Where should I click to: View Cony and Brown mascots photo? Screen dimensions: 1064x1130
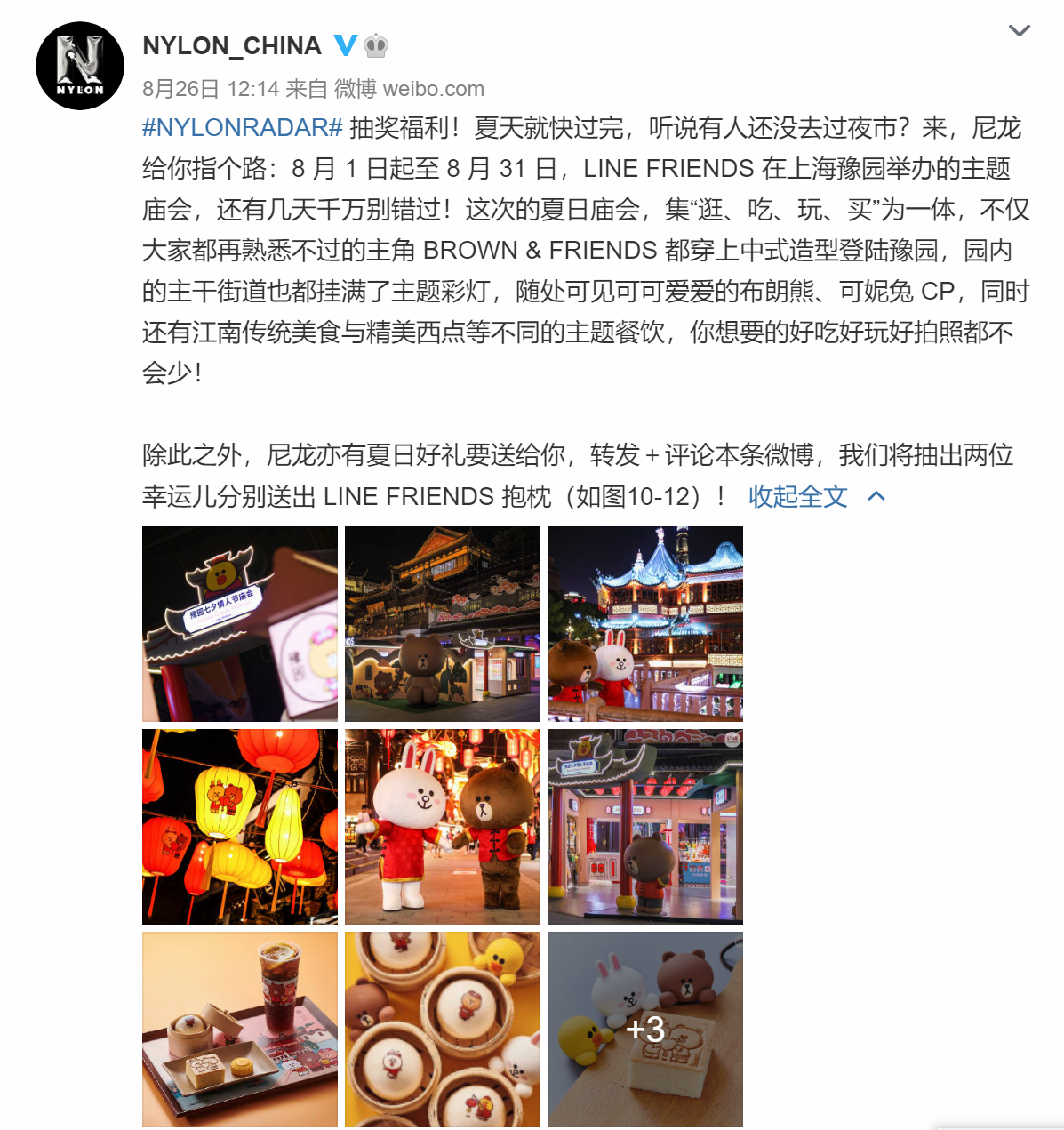(443, 826)
